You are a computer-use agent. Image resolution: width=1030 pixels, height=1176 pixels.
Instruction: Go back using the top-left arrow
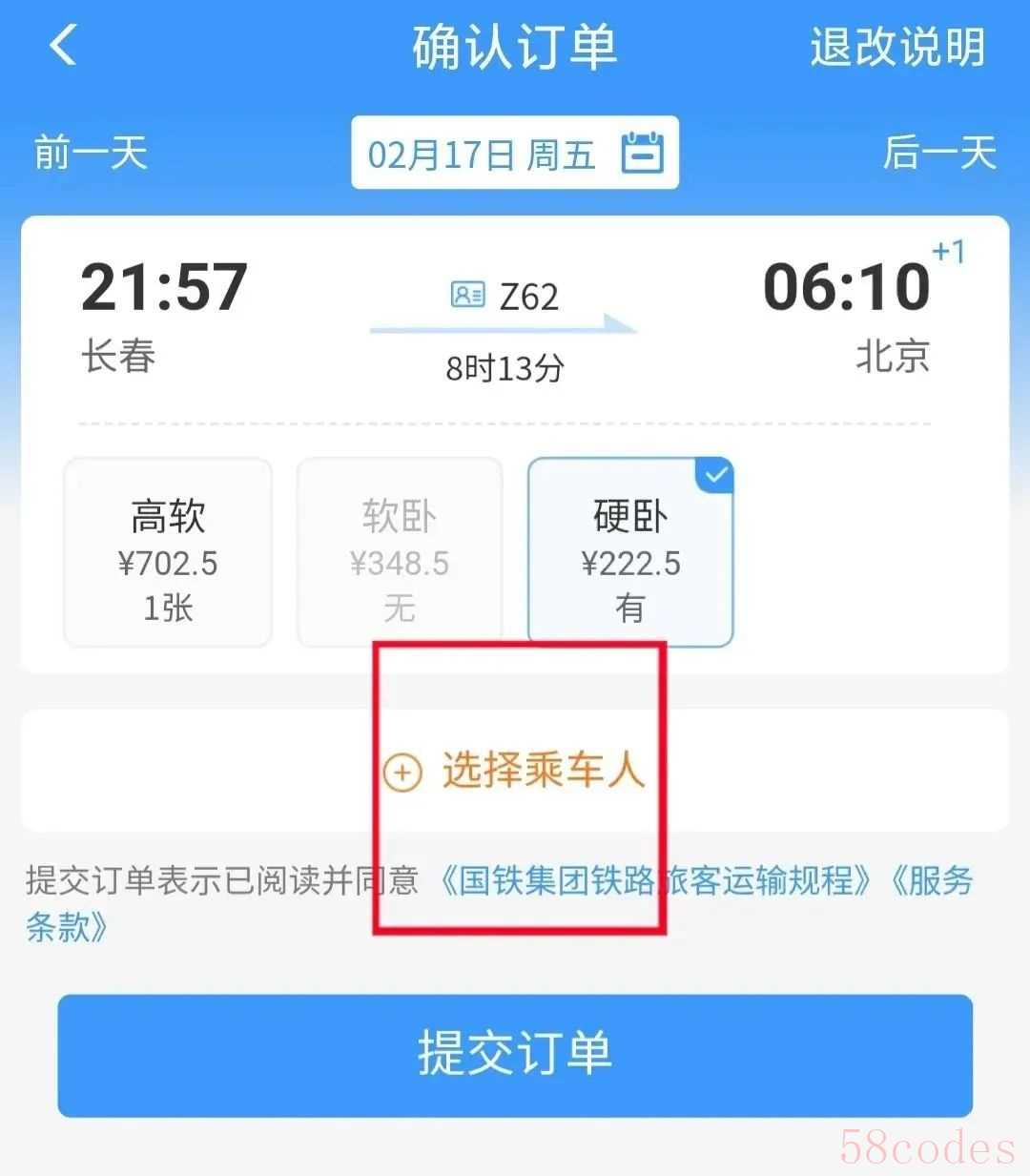click(x=63, y=46)
